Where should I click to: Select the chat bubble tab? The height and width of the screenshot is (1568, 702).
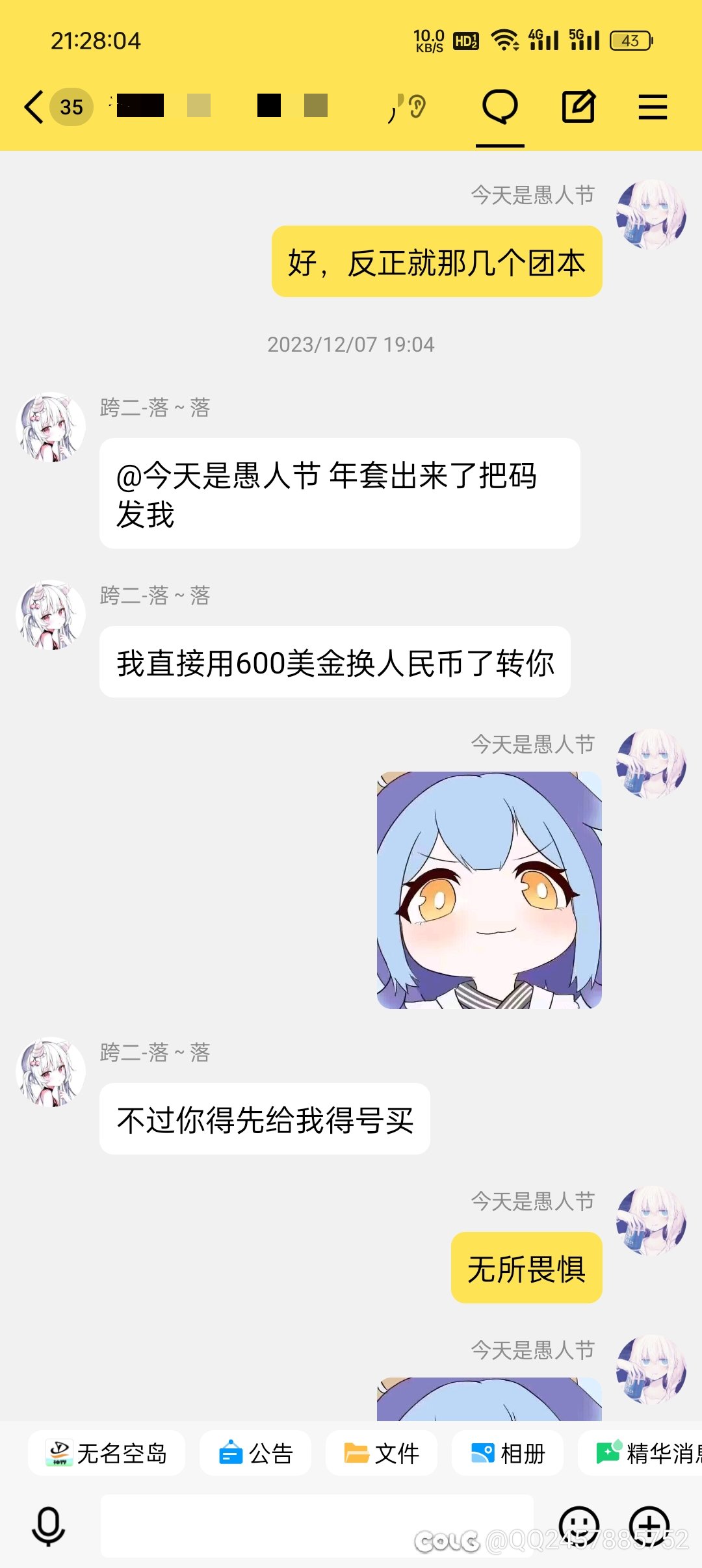(500, 107)
